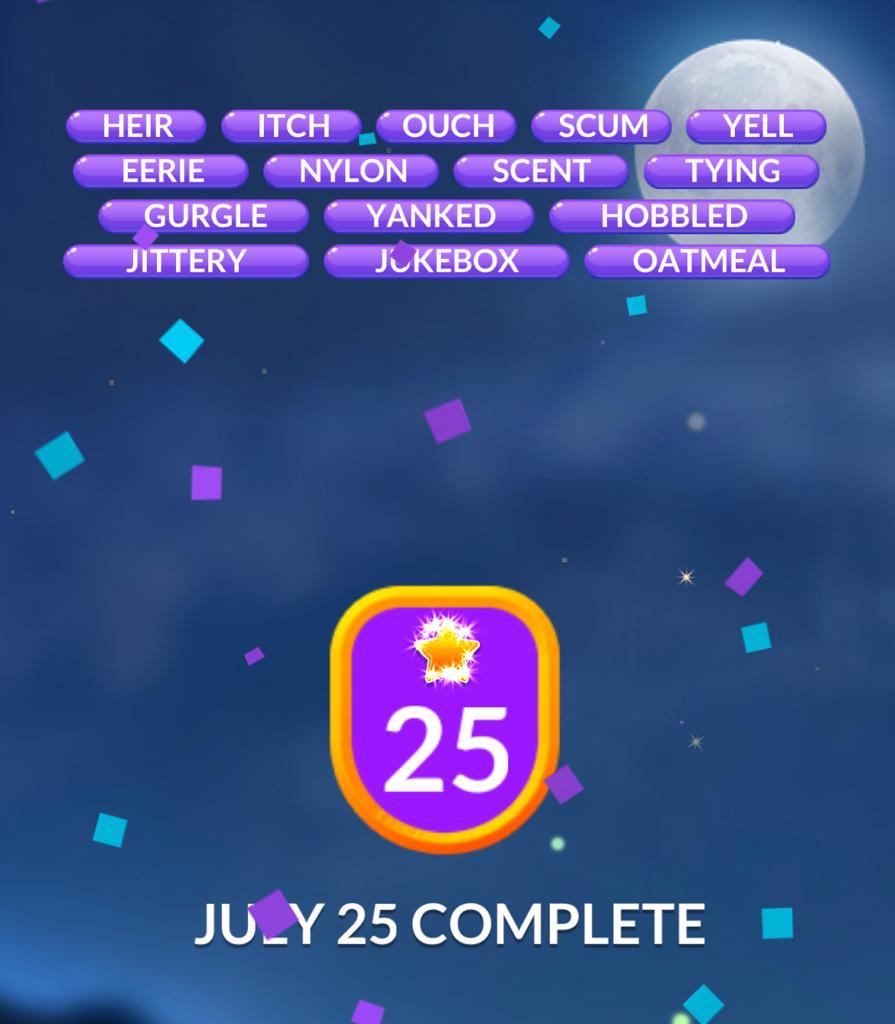895x1024 pixels.
Task: Open the JUKEBOX word chip
Action: 447,261
